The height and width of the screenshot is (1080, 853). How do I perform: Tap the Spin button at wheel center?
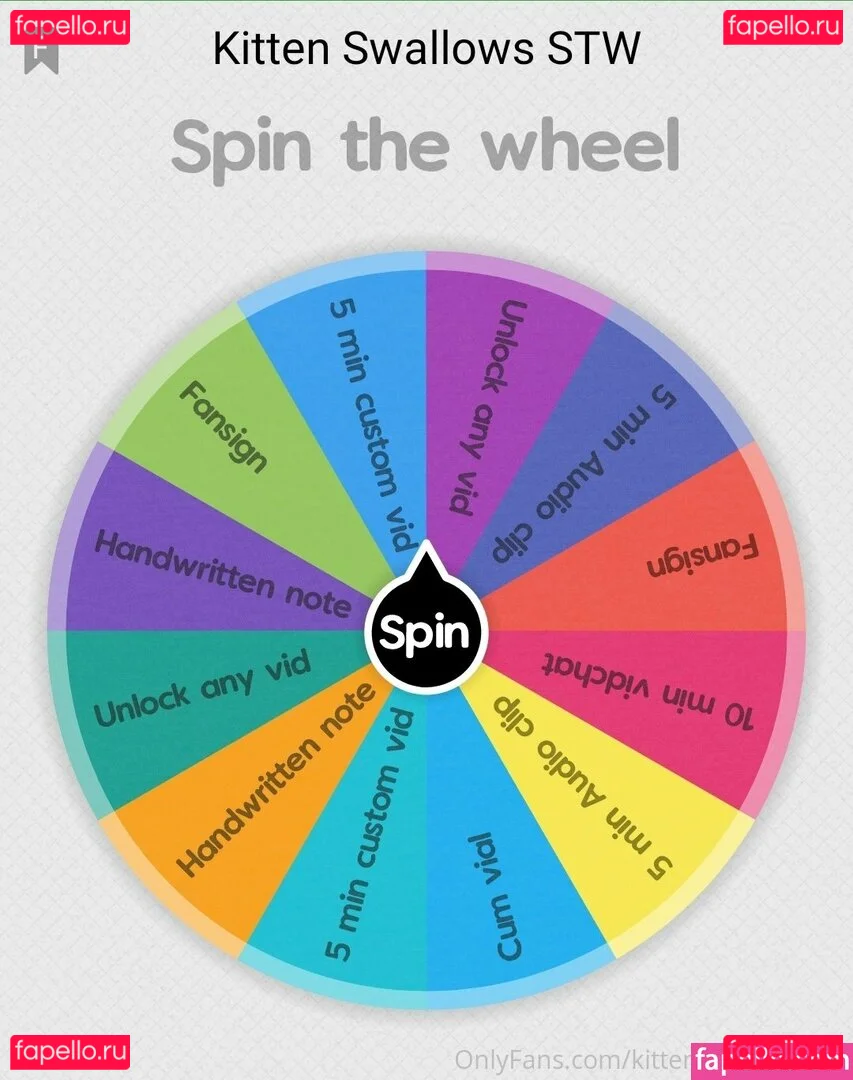click(x=426, y=632)
